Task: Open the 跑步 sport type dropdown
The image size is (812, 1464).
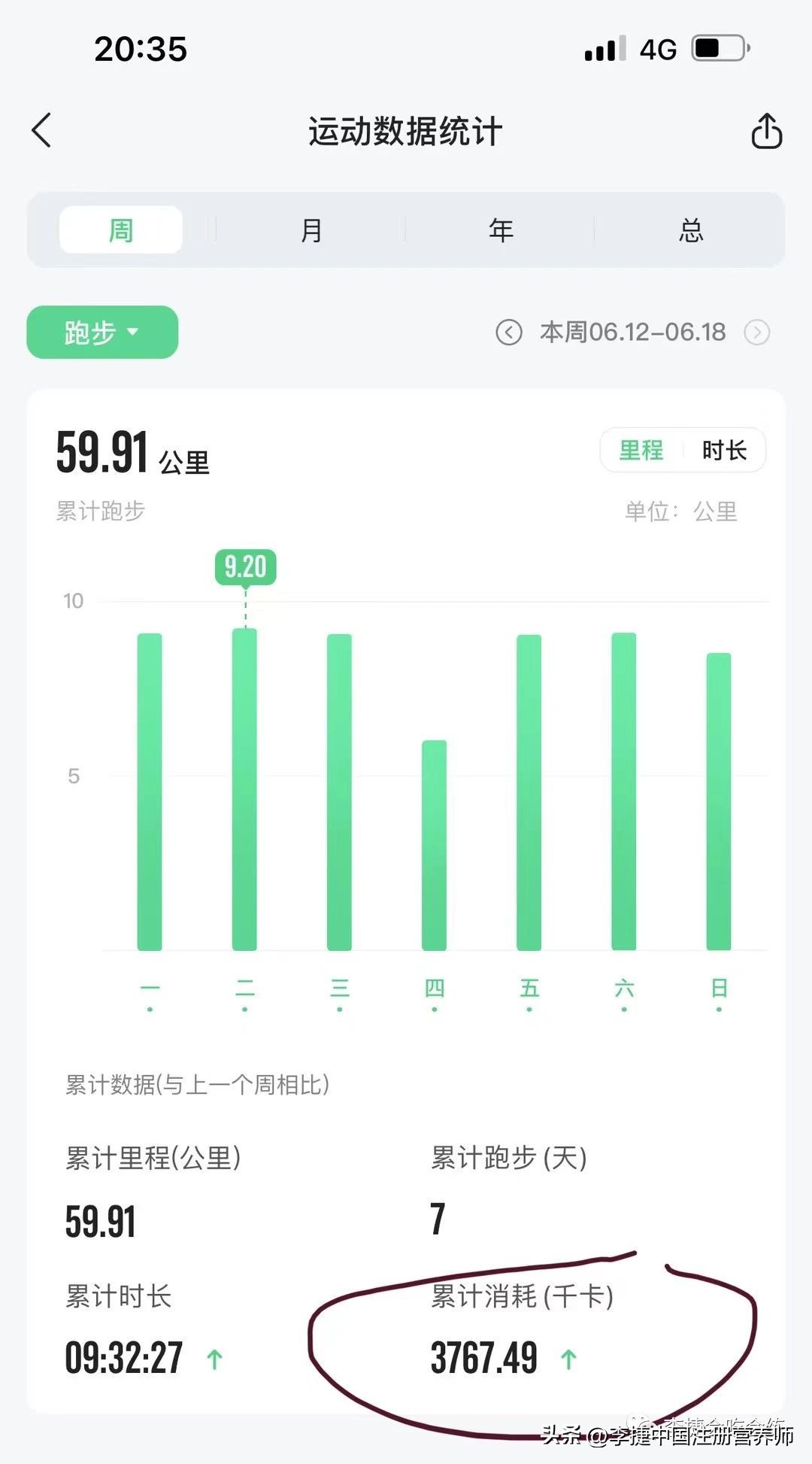Action: (x=101, y=332)
